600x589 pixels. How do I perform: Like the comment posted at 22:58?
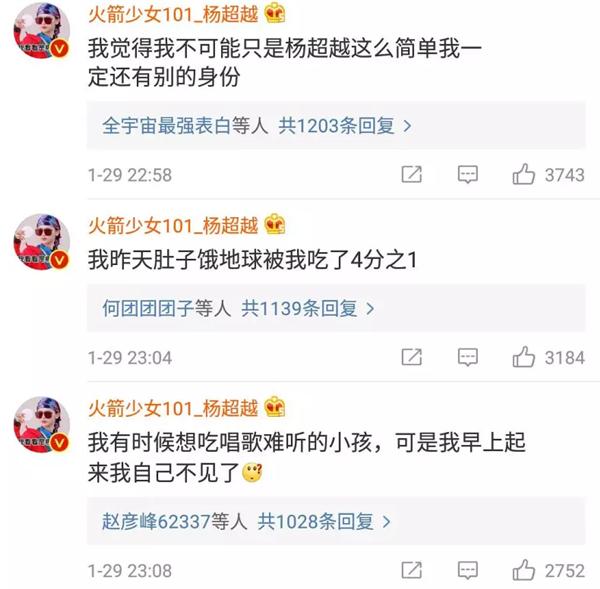pos(524,174)
